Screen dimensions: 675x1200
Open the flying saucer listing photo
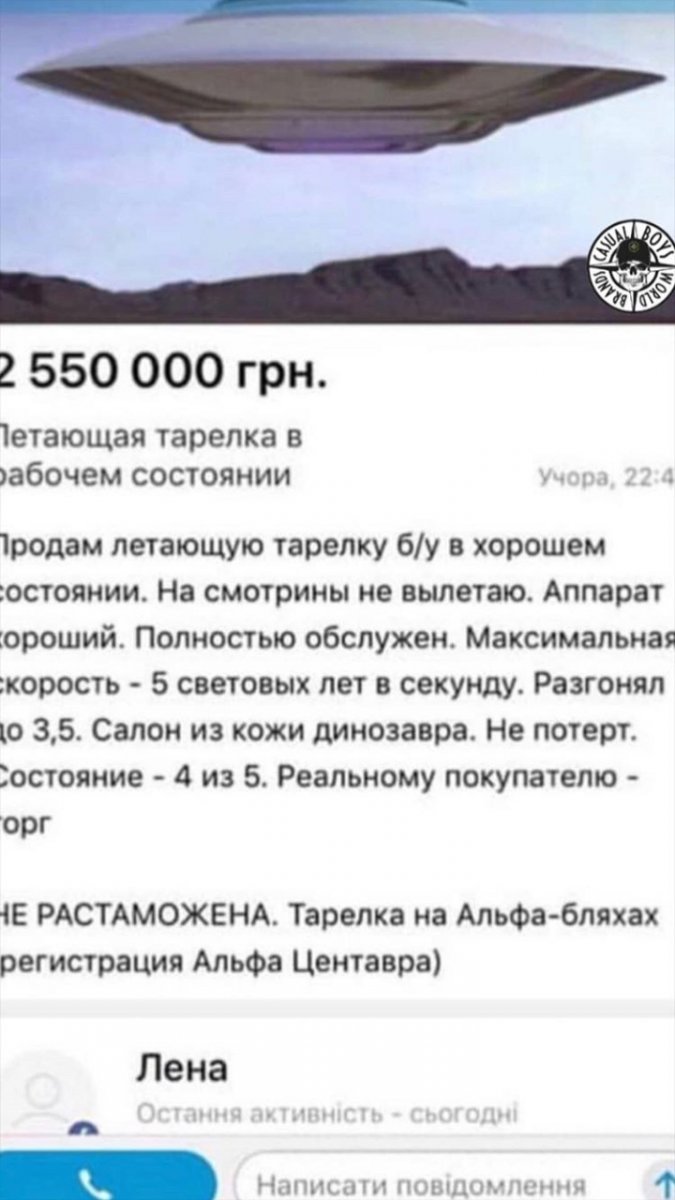point(337,160)
